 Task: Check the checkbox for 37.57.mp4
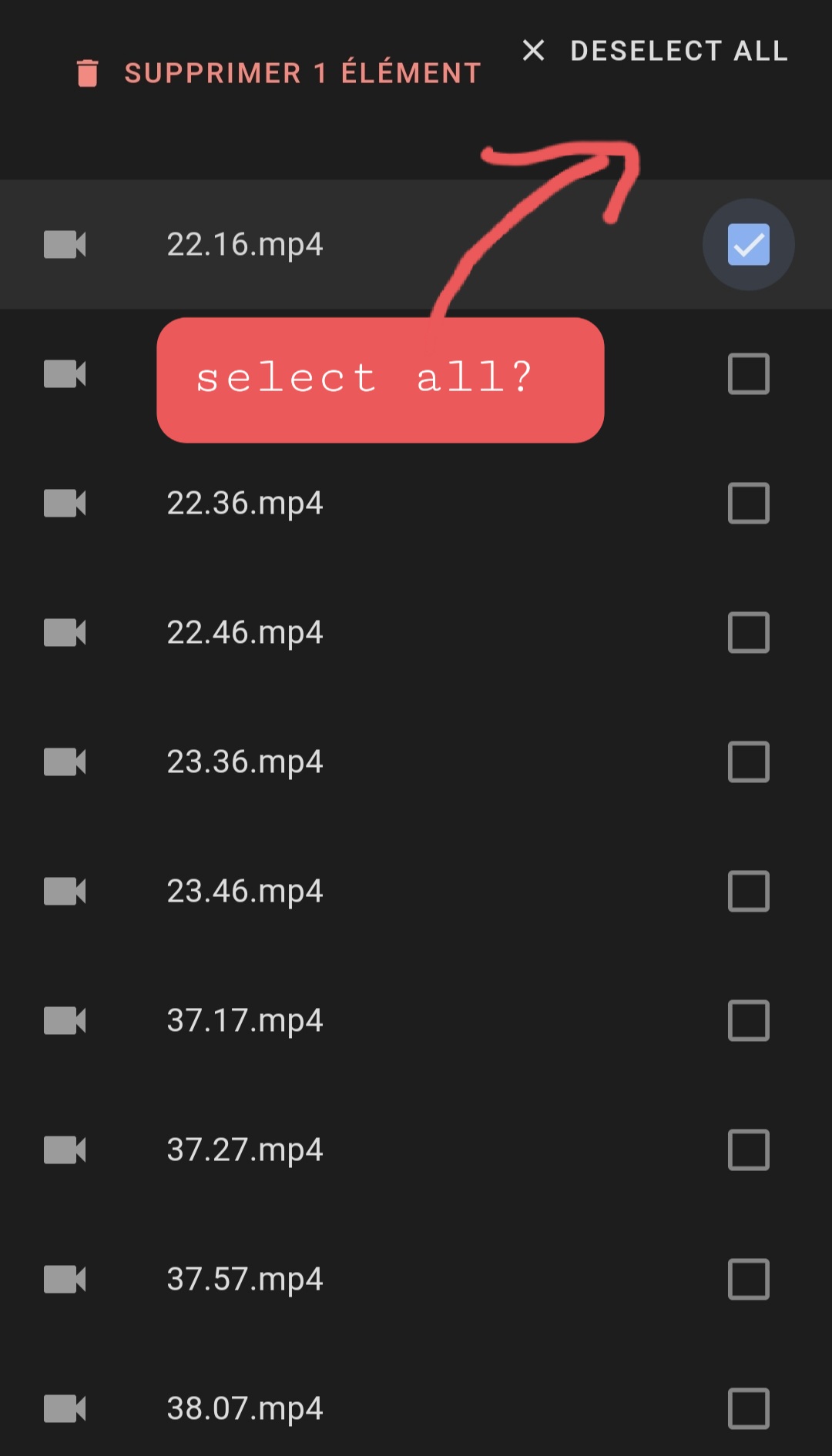click(748, 1280)
